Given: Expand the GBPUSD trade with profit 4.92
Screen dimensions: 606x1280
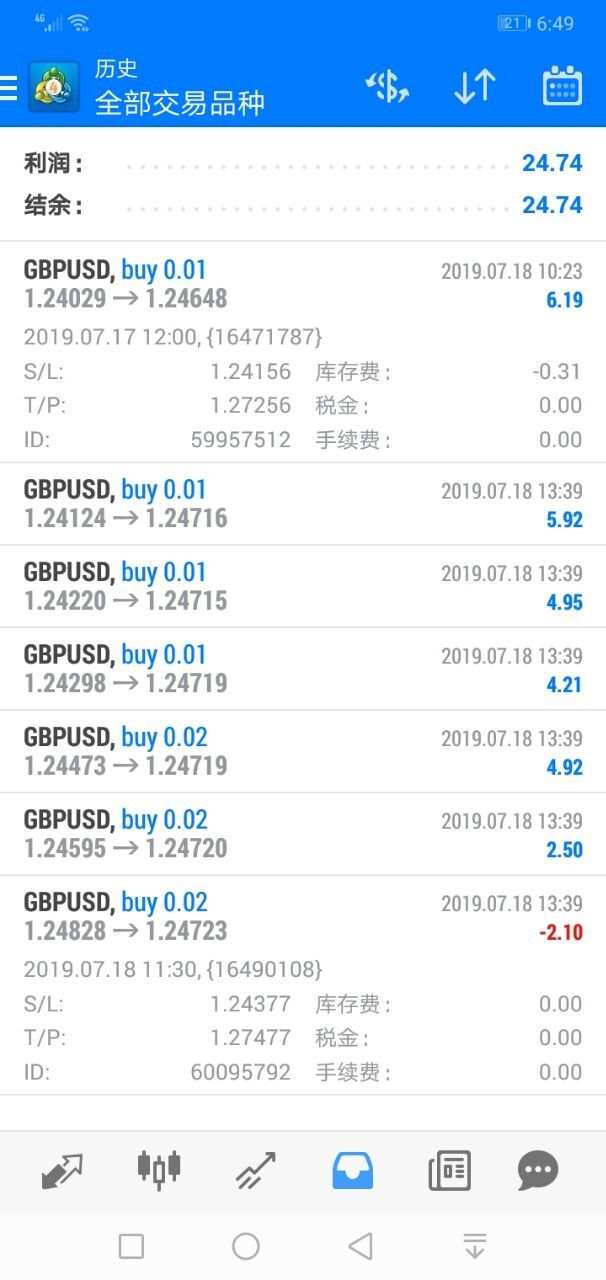Looking at the screenshot, I should 303,752.
